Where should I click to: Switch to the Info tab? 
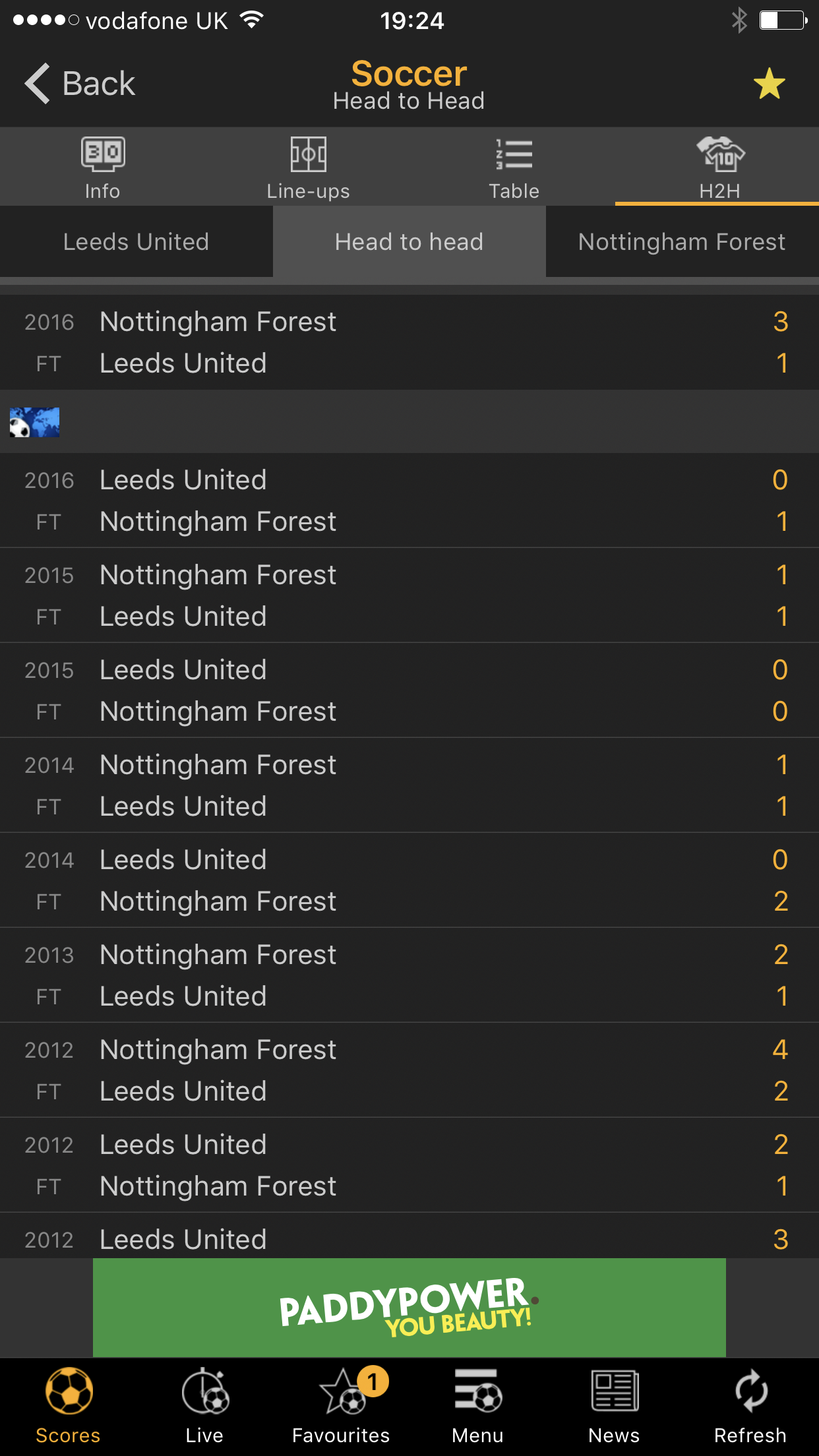[102, 167]
